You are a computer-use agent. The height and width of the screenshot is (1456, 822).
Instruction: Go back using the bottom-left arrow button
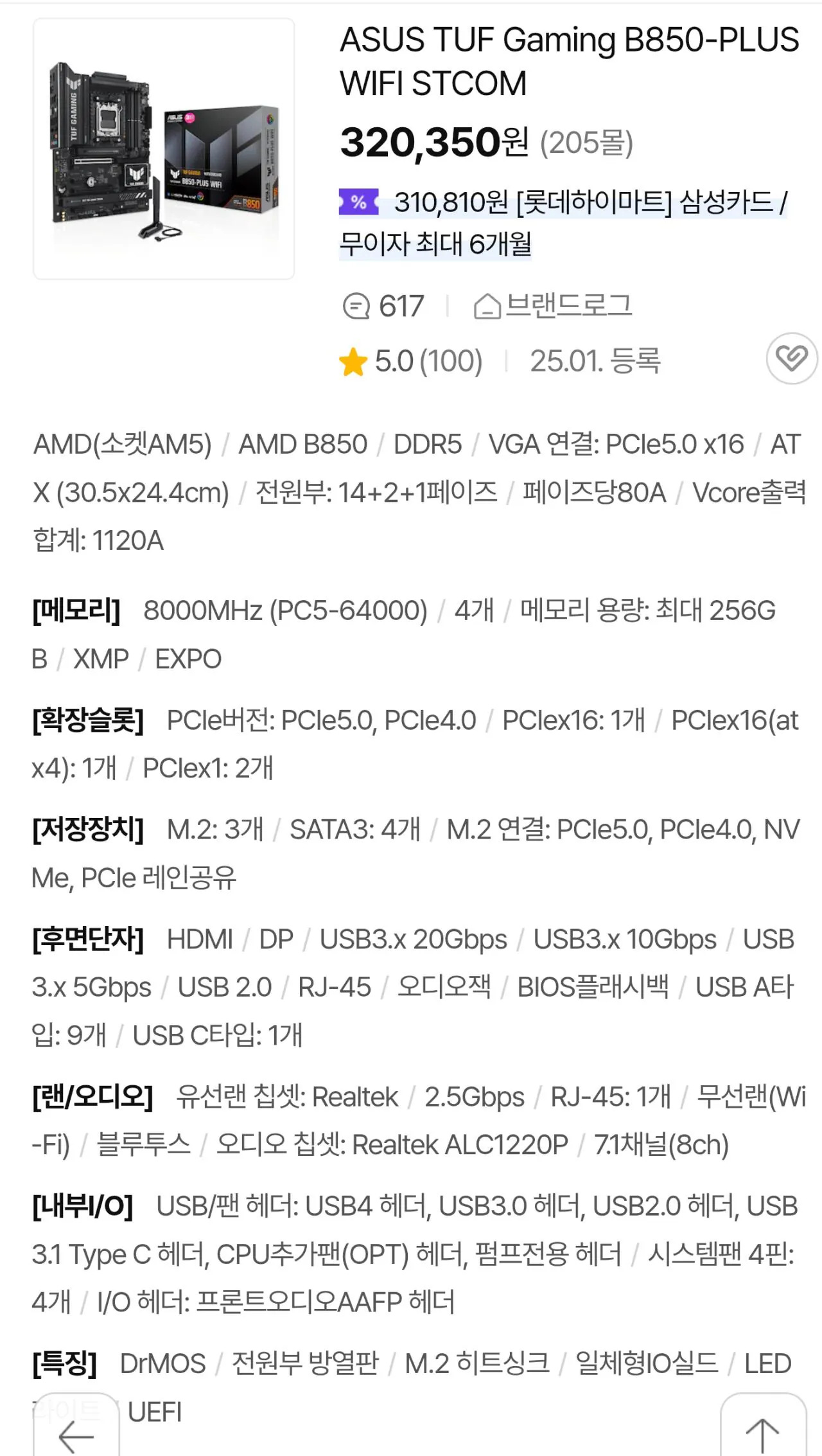(x=76, y=1434)
